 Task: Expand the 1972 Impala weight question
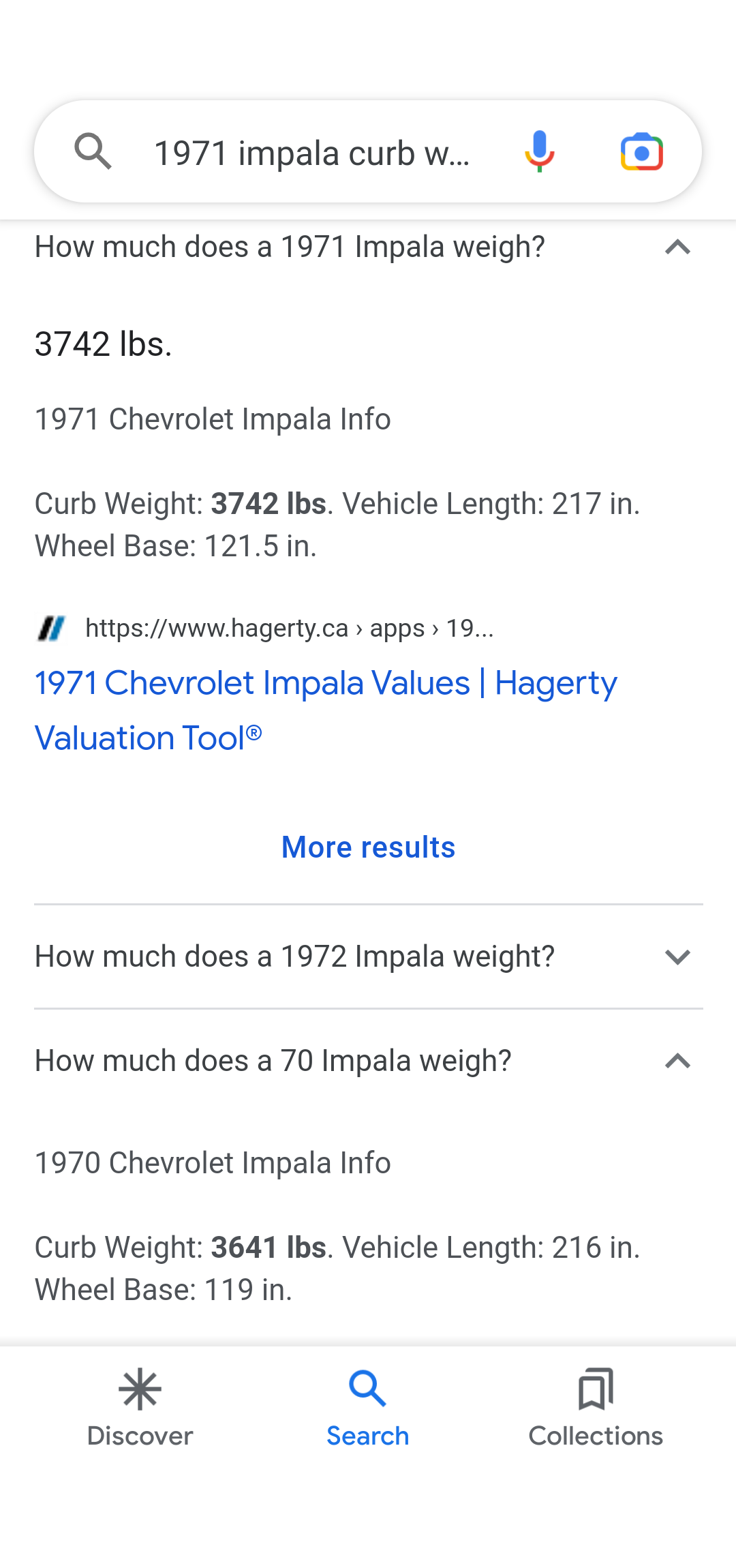tap(368, 956)
